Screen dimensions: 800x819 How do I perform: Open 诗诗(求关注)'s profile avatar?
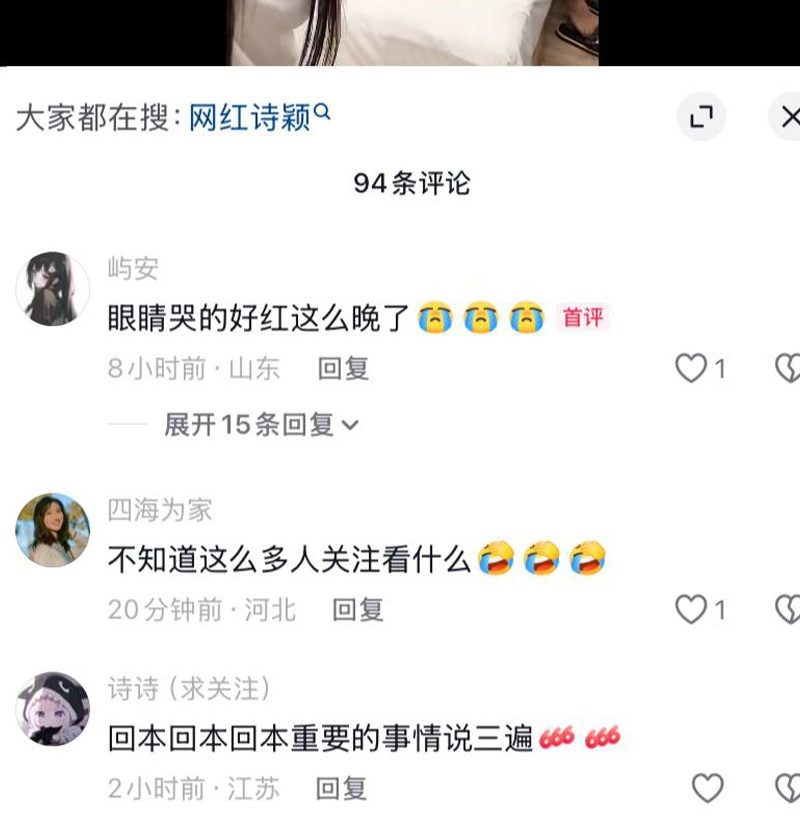click(52, 709)
